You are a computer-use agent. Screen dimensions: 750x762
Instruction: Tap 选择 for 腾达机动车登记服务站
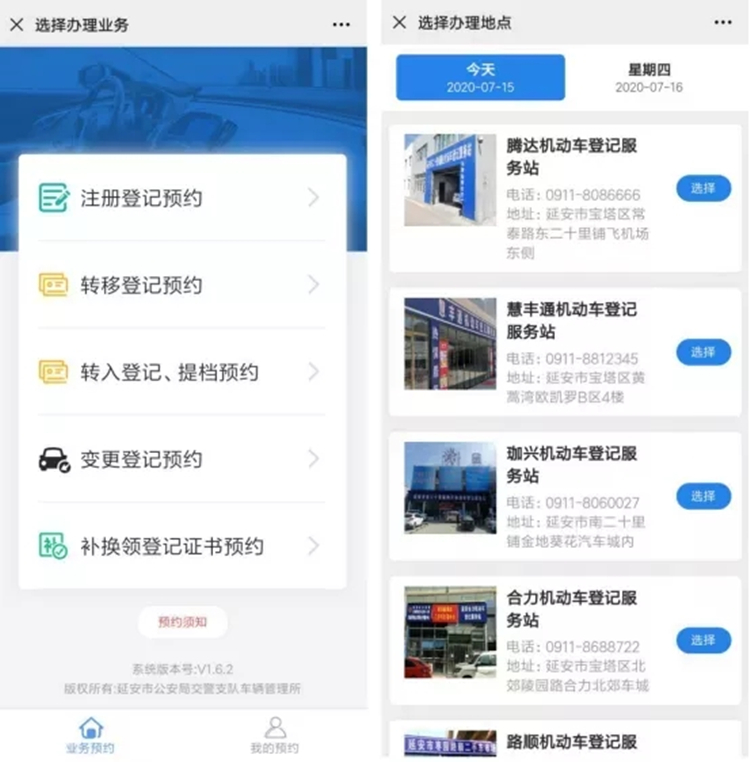click(x=703, y=188)
